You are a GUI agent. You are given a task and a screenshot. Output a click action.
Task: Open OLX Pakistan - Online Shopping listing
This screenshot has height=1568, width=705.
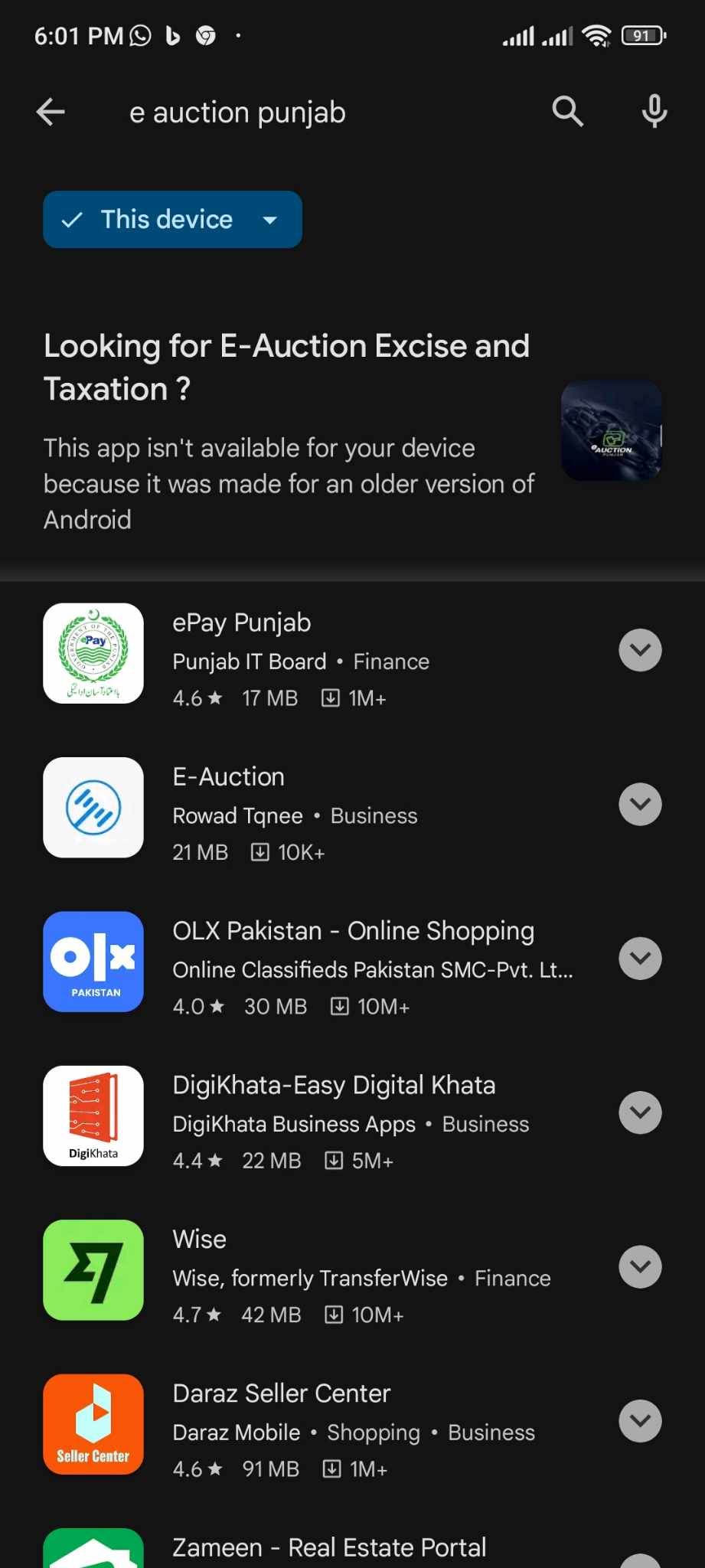pyautogui.click(x=306, y=963)
